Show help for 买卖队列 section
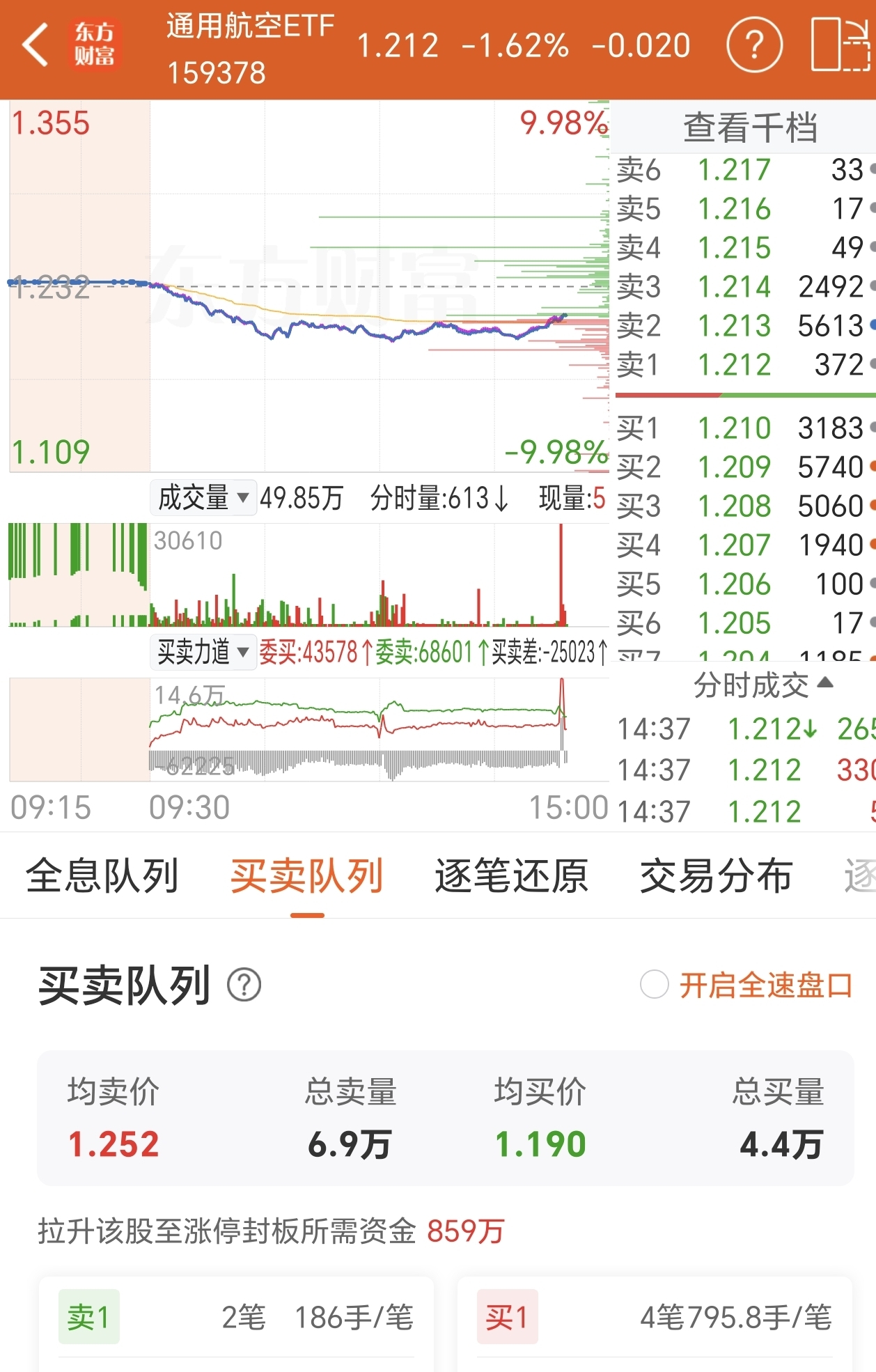 (244, 985)
